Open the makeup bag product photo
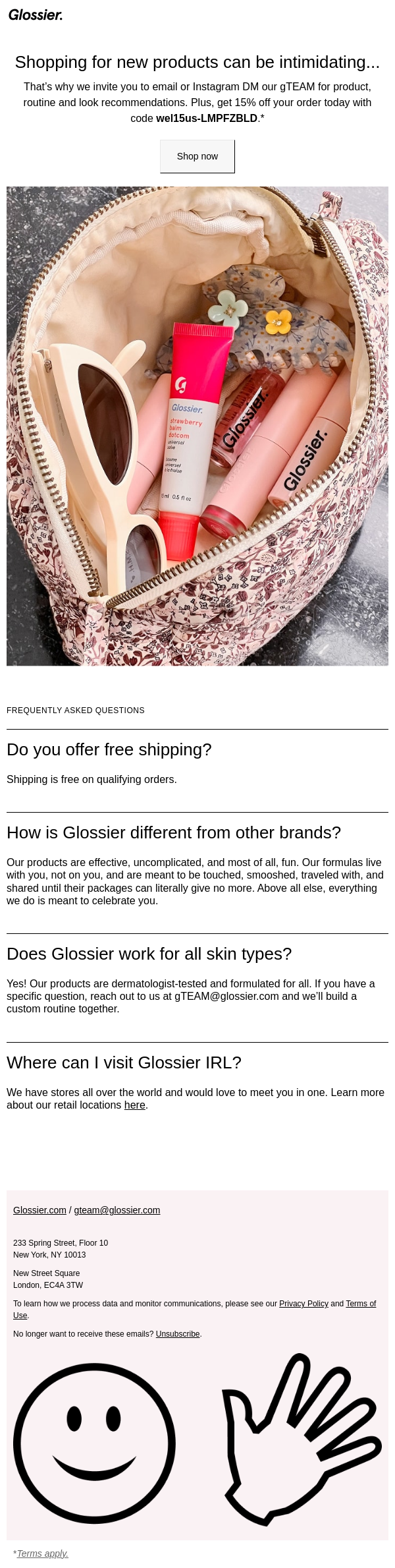The height and width of the screenshot is (1568, 395). 197,426
